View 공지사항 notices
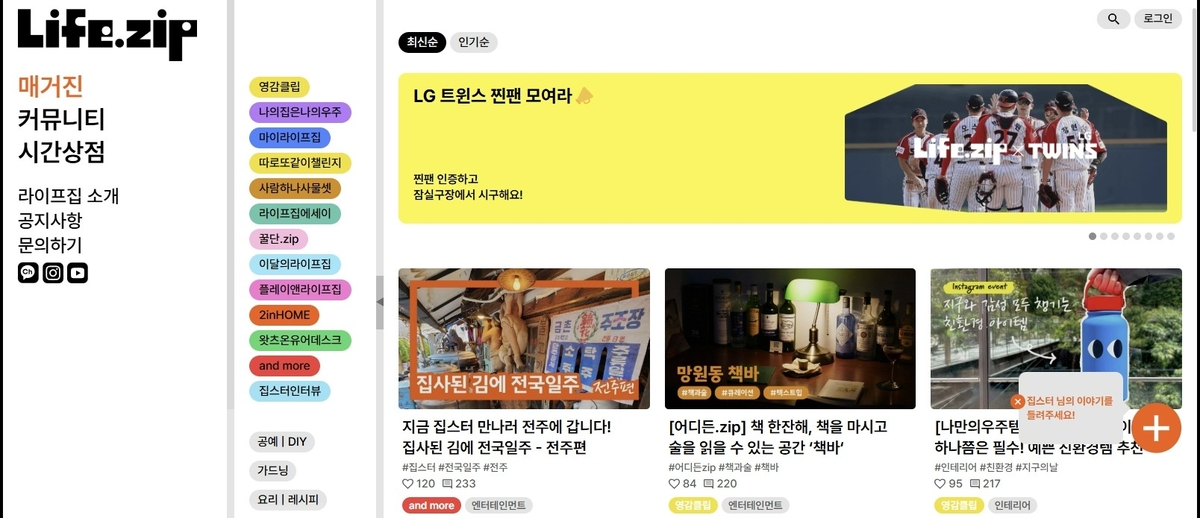 pos(50,221)
